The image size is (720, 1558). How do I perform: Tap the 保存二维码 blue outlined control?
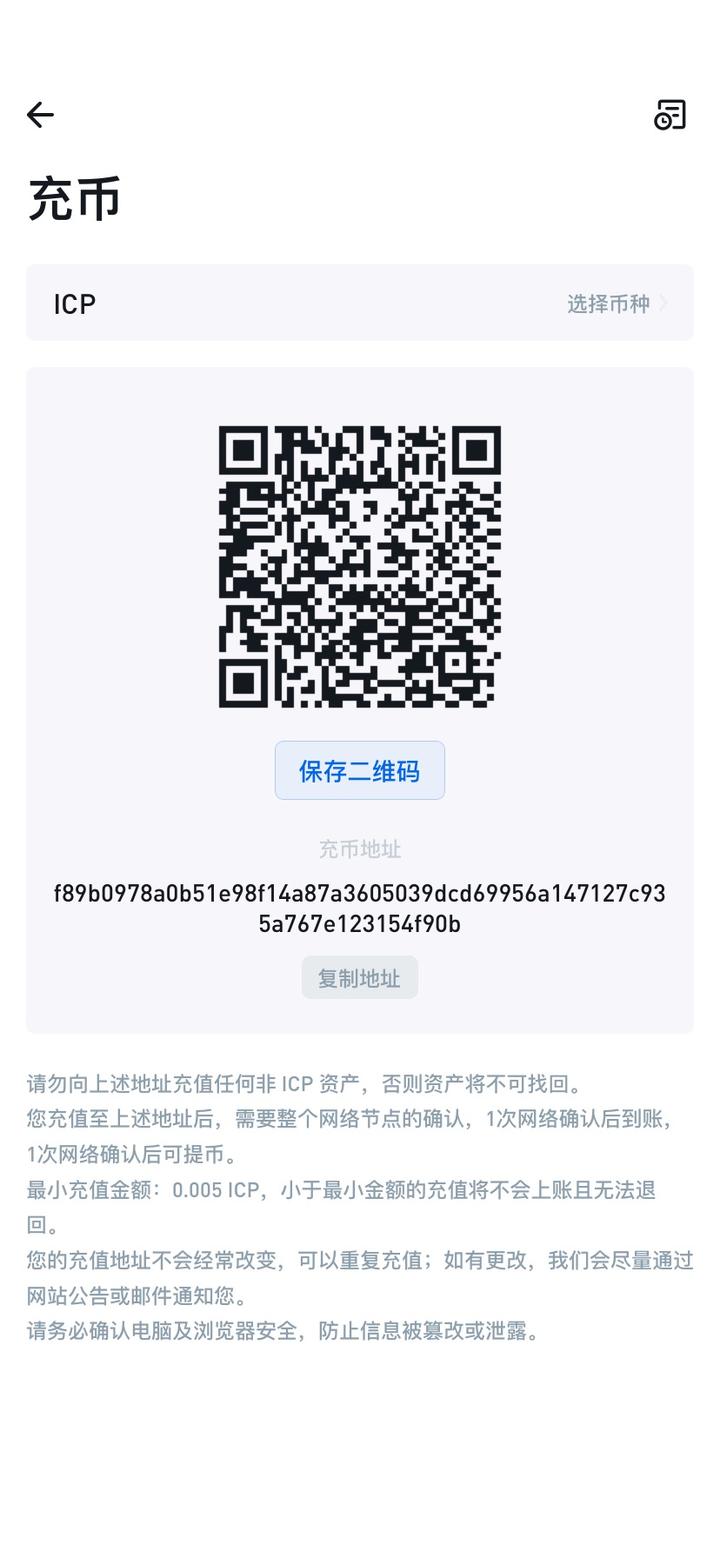359,770
